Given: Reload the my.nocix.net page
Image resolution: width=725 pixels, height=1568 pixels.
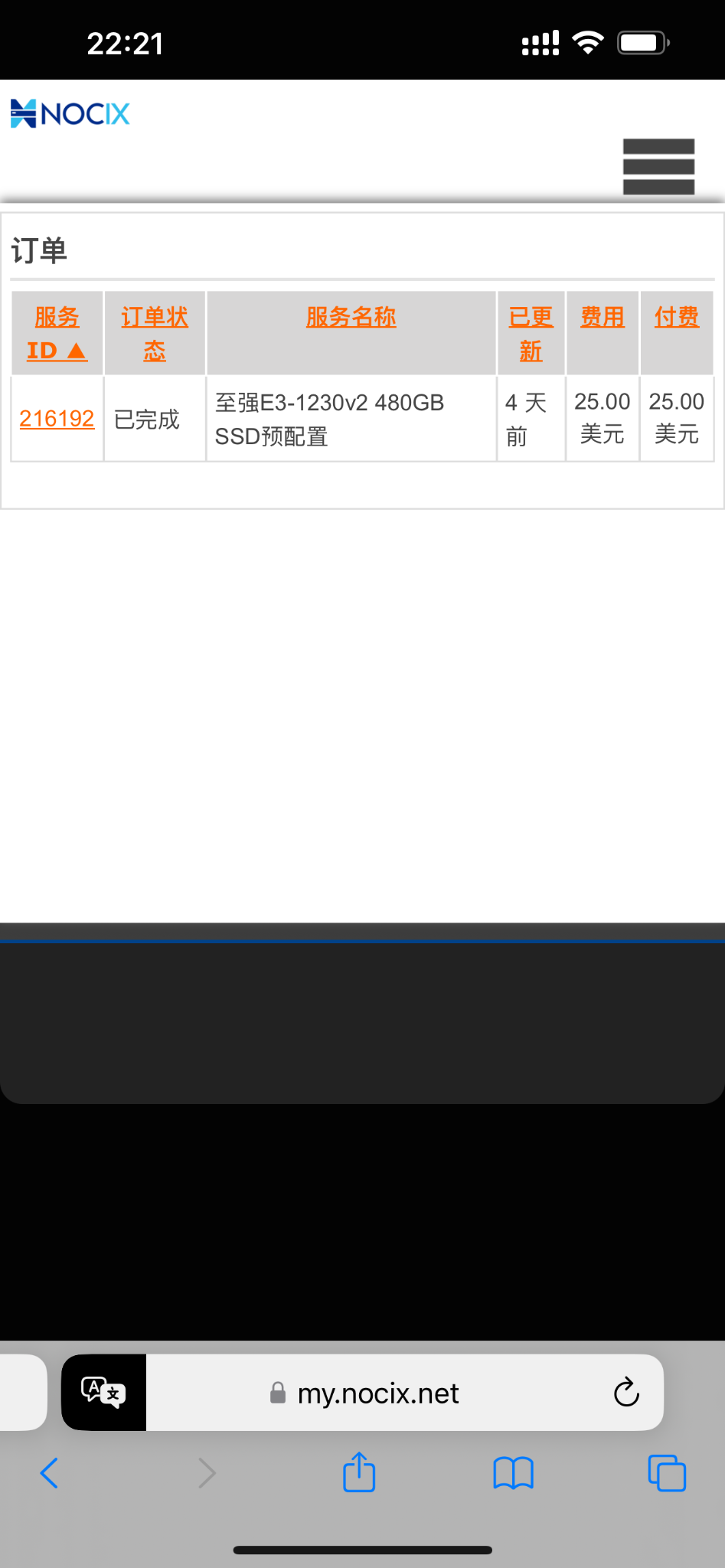Looking at the screenshot, I should pyautogui.click(x=625, y=1392).
